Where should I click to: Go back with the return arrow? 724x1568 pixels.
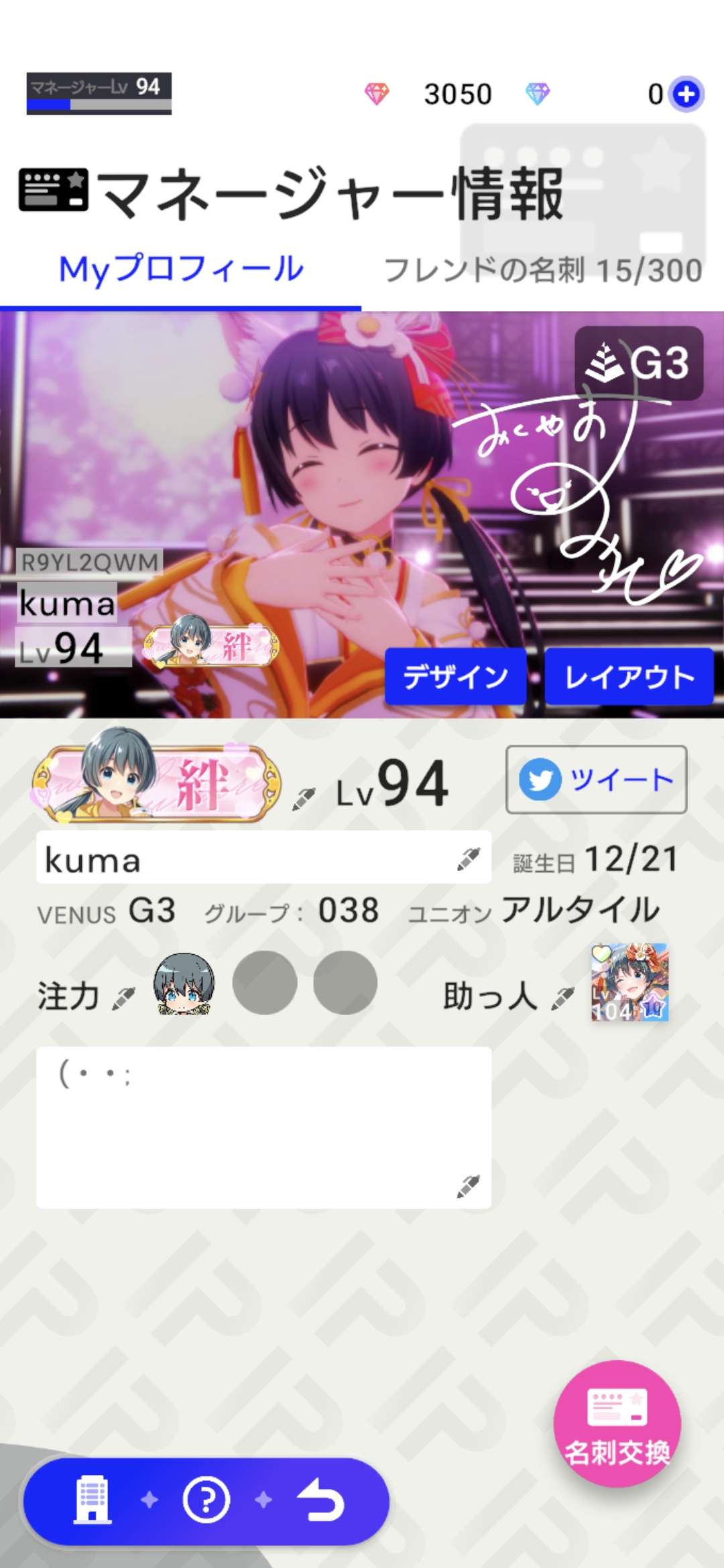tap(320, 1500)
